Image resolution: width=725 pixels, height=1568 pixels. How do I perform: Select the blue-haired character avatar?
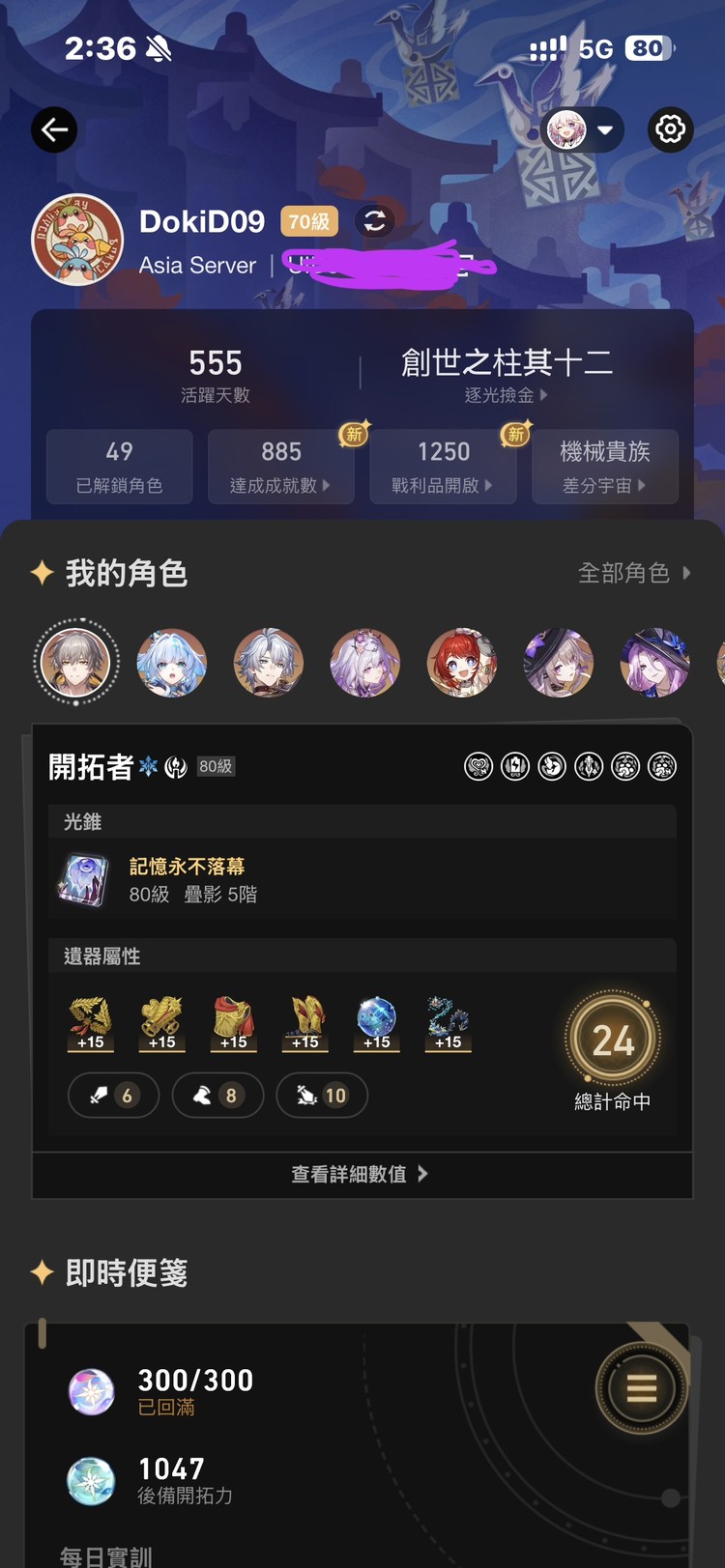coord(172,663)
